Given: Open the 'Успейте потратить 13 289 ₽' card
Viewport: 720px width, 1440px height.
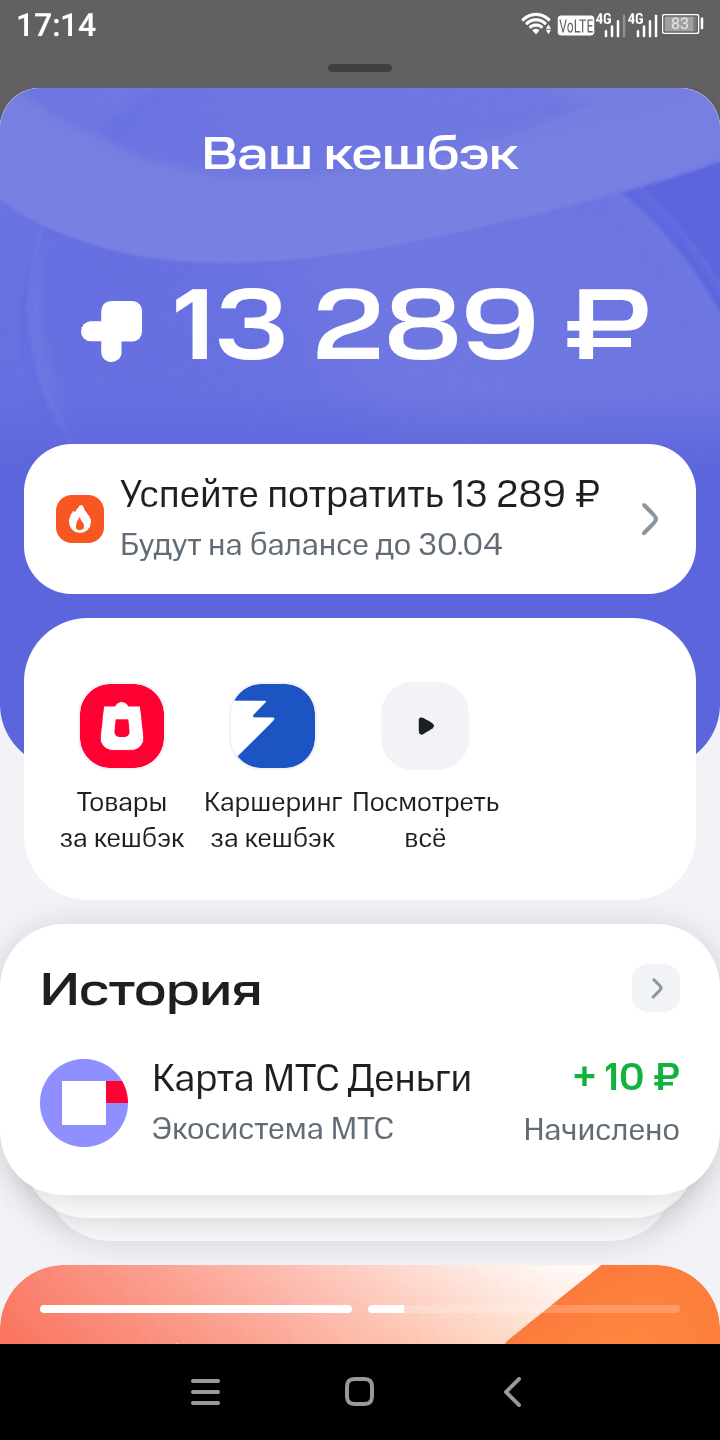Looking at the screenshot, I should coord(360,519).
